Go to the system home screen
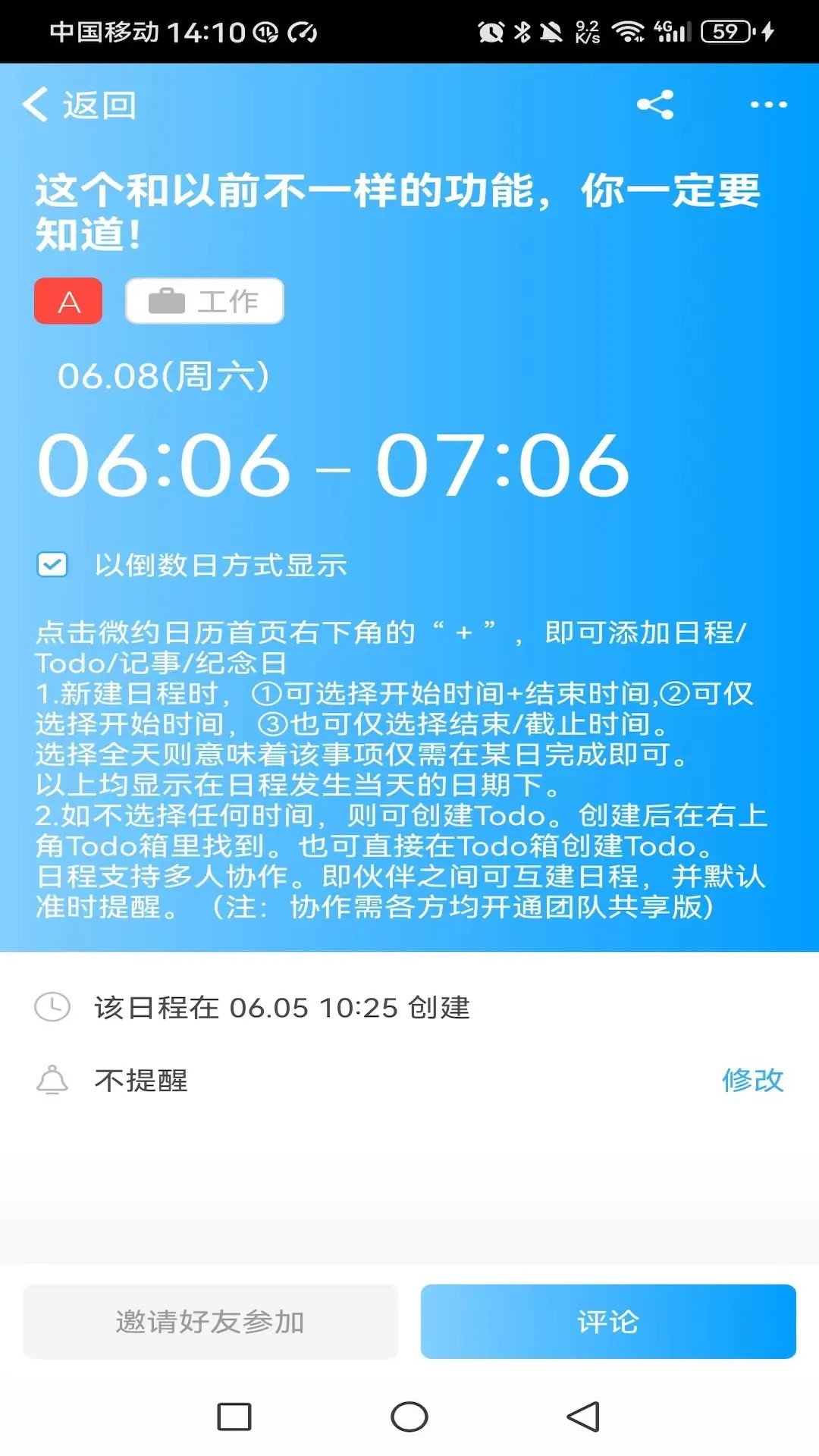819x1456 pixels. (x=409, y=1417)
